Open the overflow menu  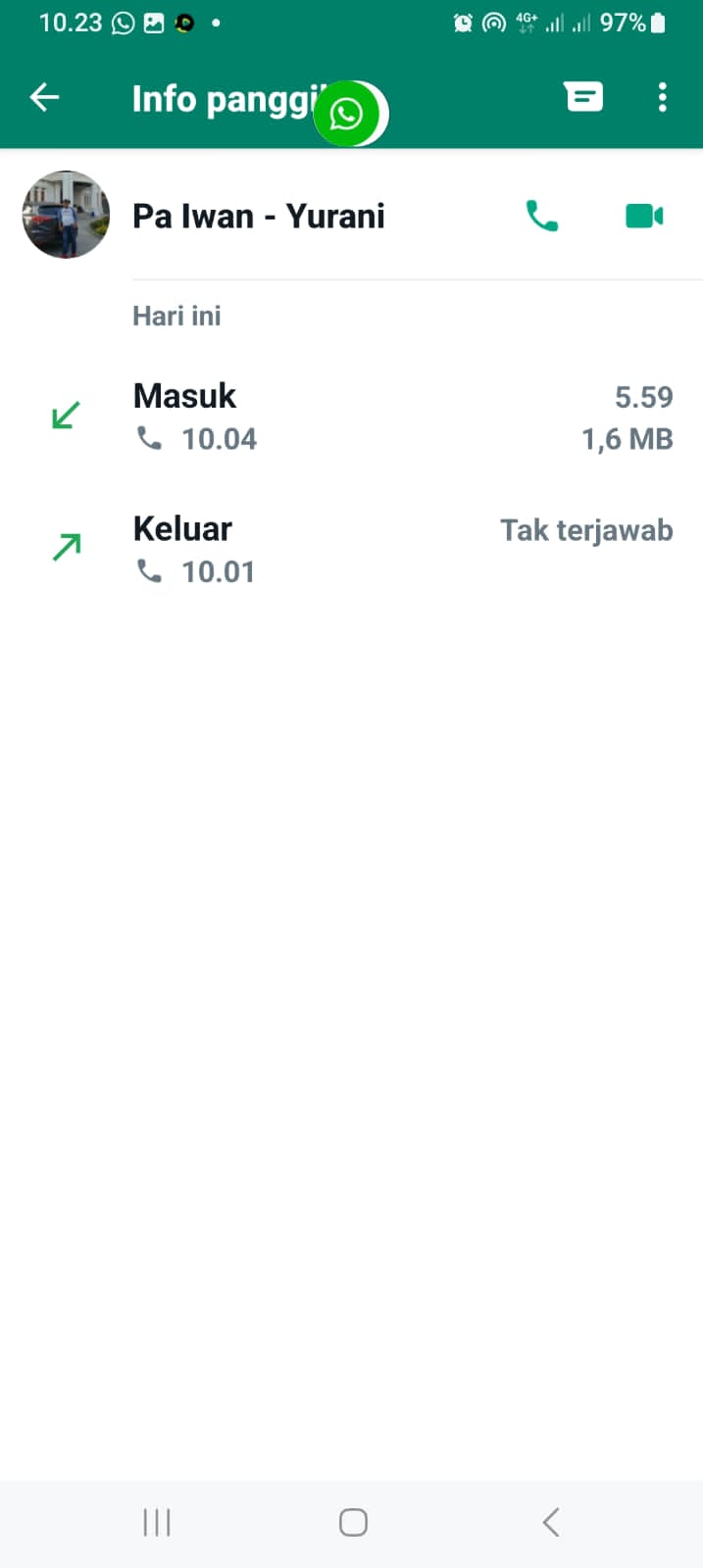point(663,97)
